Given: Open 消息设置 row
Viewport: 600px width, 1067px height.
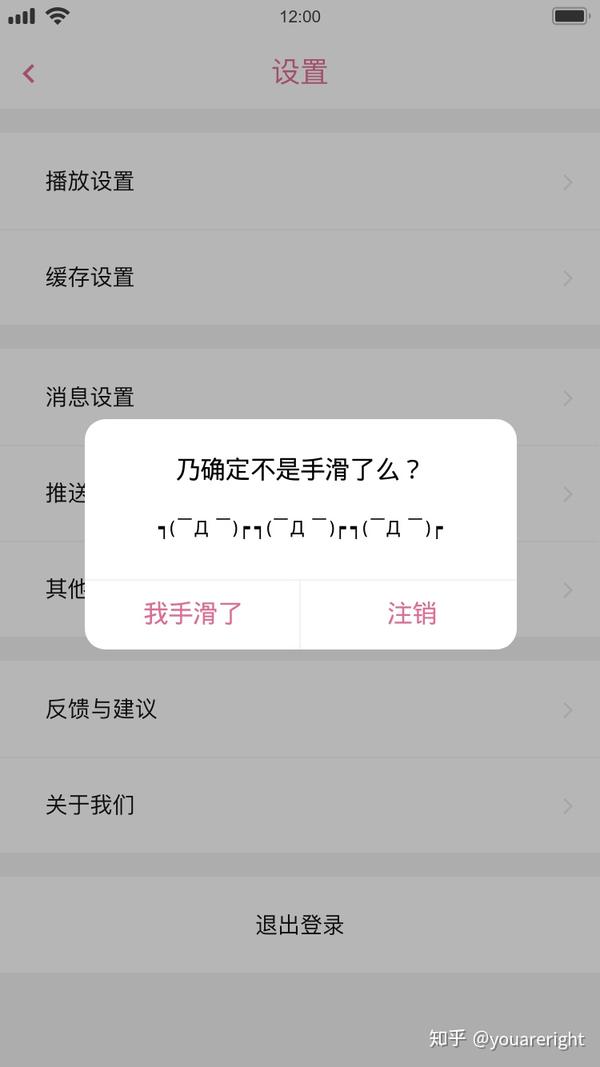Looking at the screenshot, I should pyautogui.click(x=300, y=397).
